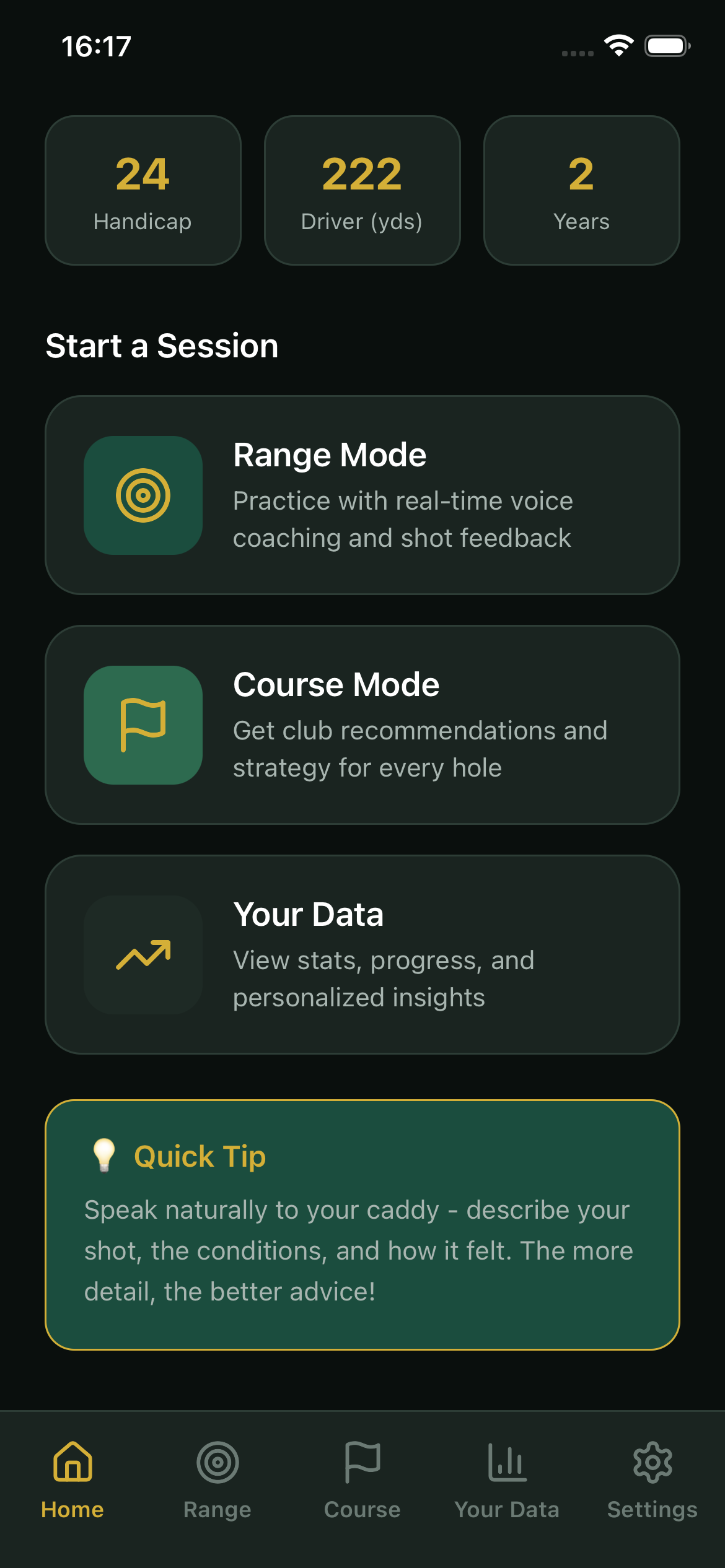Open the Your Data stats card
Screen dimensions: 725x1568
(362, 954)
